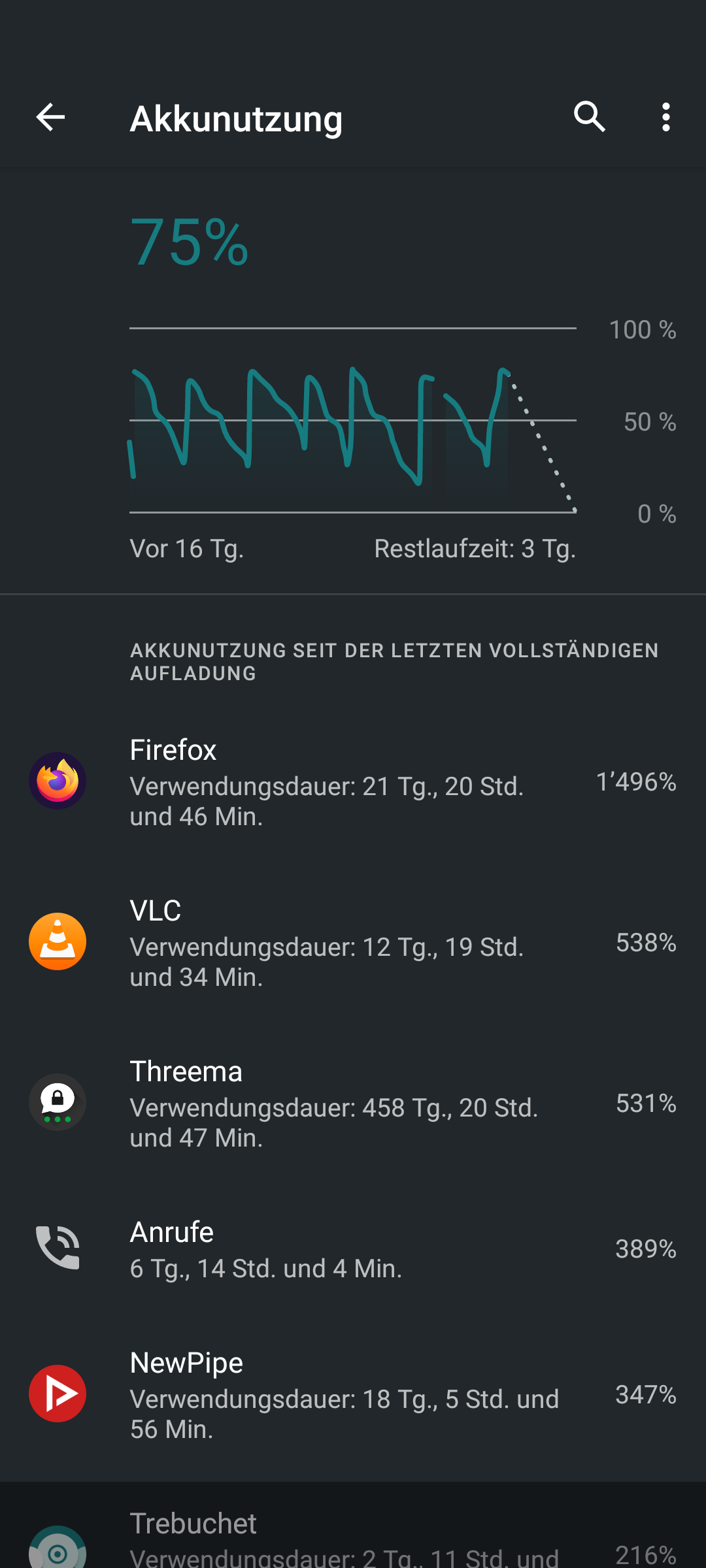Click the Vor 16 Tg. label

[187, 549]
